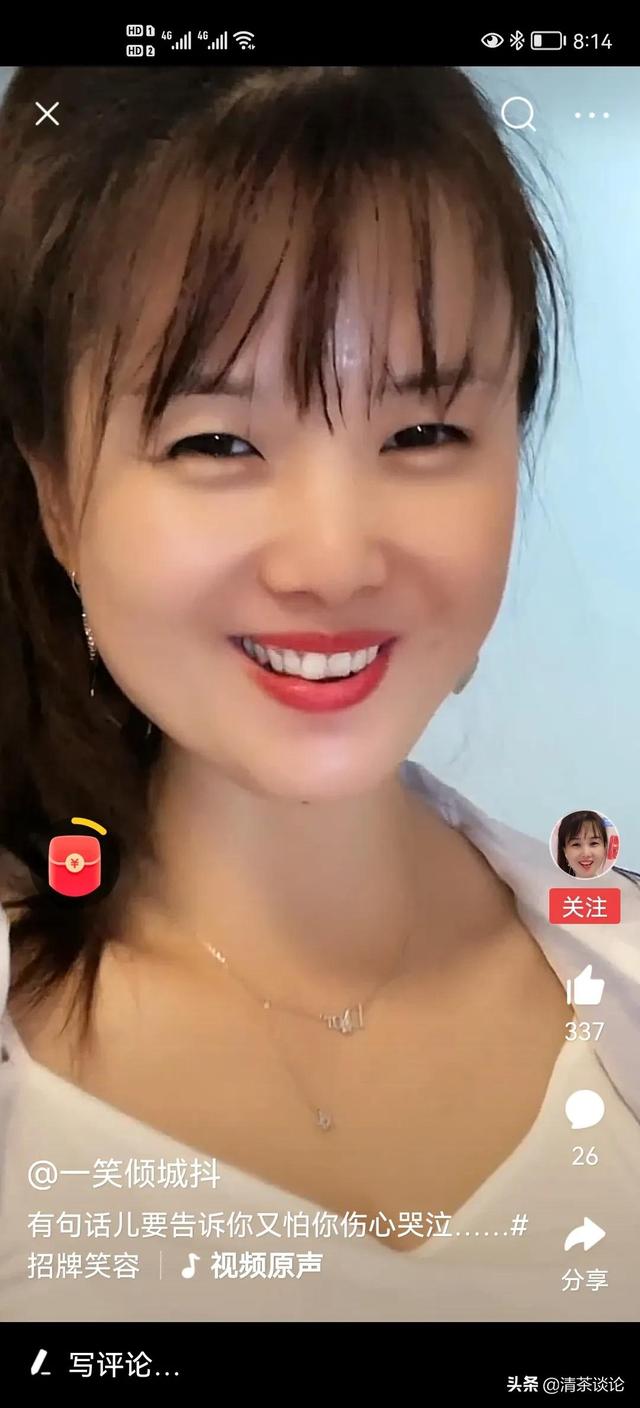640x1408 pixels.
Task: Open the #招牌笑容 hashtag
Action: pyautogui.click(x=84, y=1266)
